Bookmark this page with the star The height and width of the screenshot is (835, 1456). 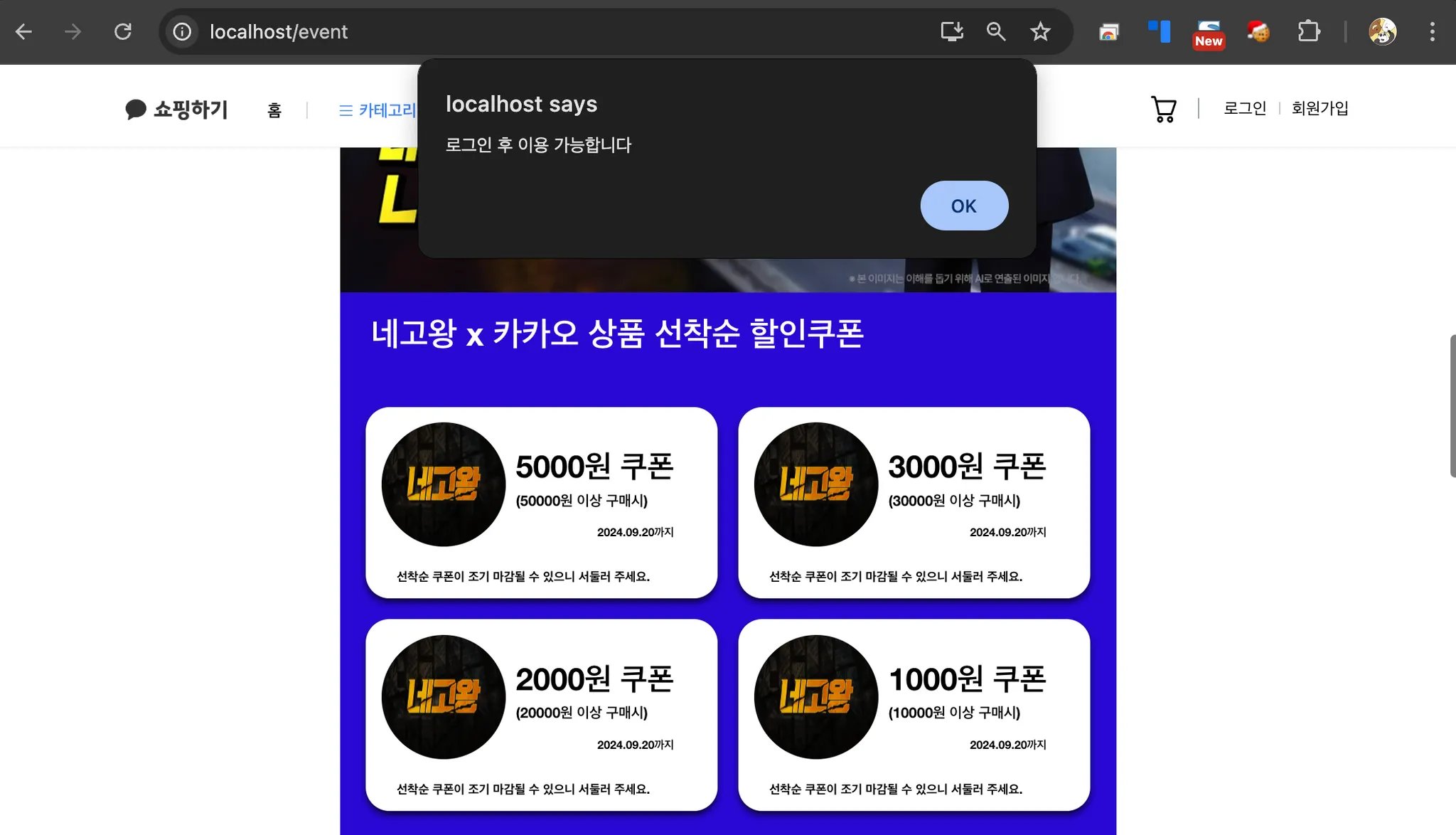1040,31
